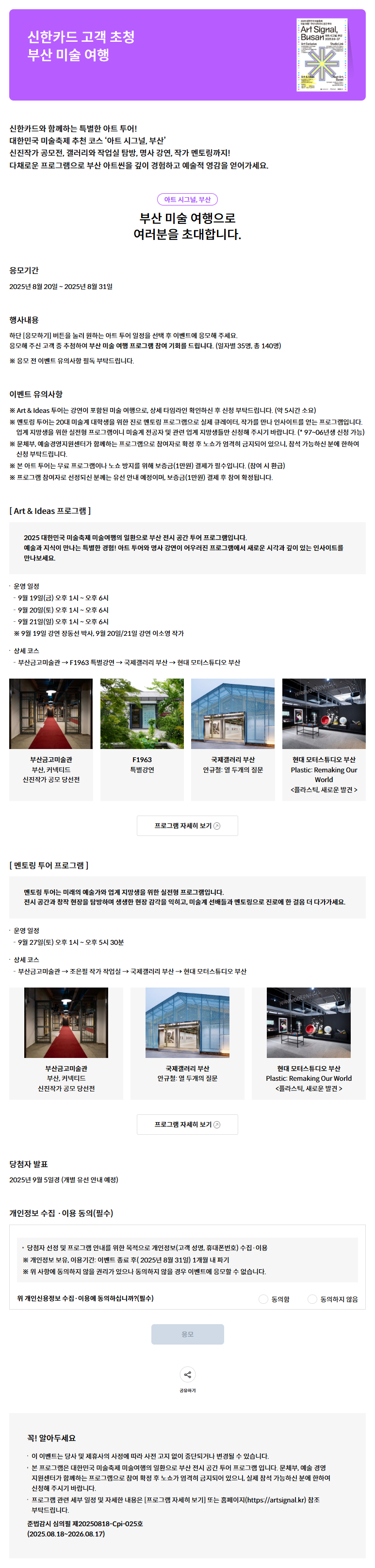Screen dimensions: 375x1568
Task: Share this event via 공유하기 icon
Action: [x=187, y=1375]
